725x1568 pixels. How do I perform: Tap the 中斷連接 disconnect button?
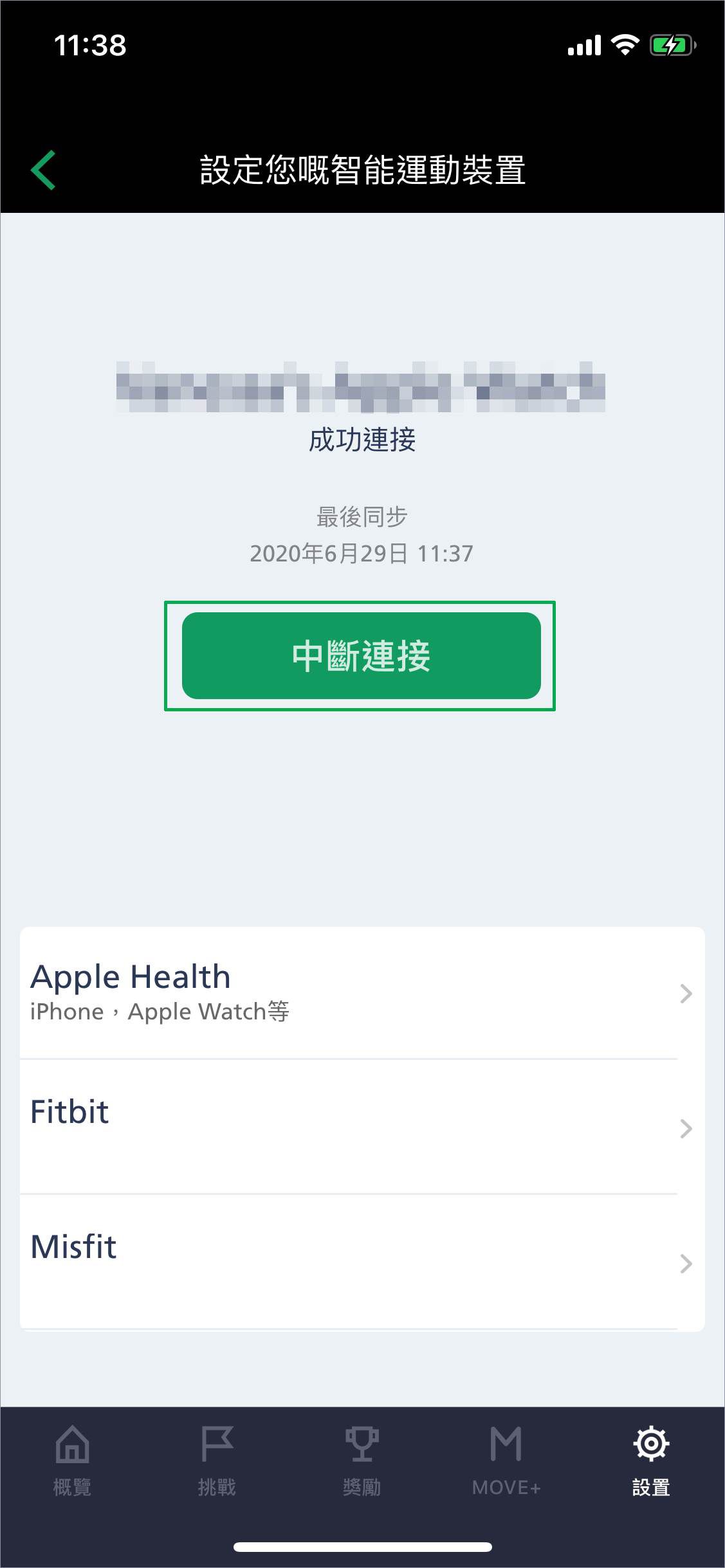(361, 655)
